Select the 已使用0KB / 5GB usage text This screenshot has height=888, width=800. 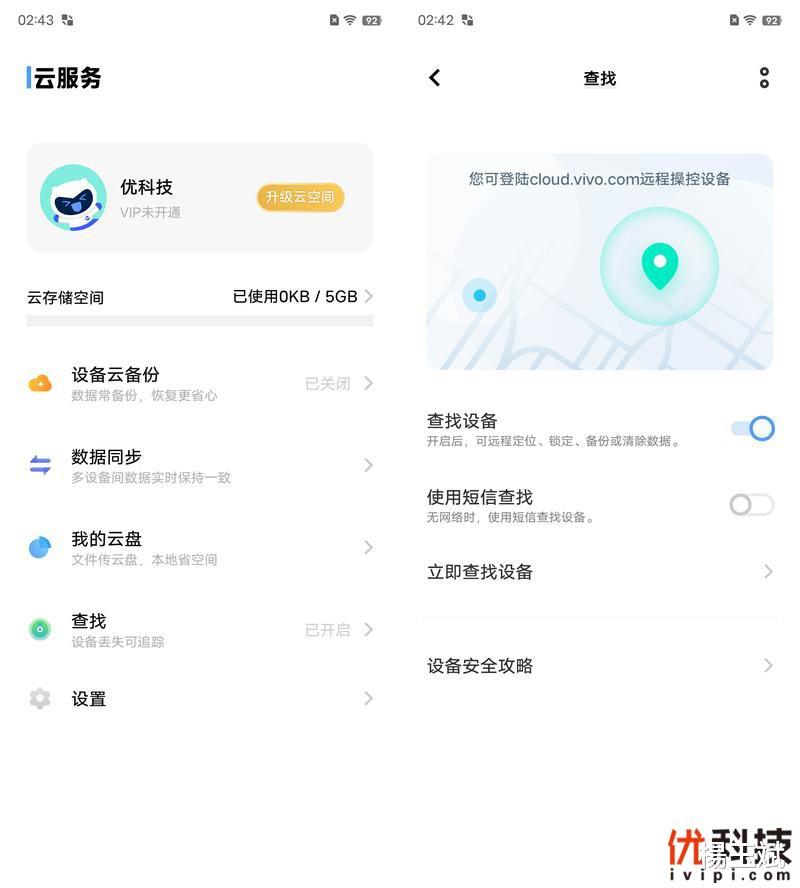click(295, 296)
